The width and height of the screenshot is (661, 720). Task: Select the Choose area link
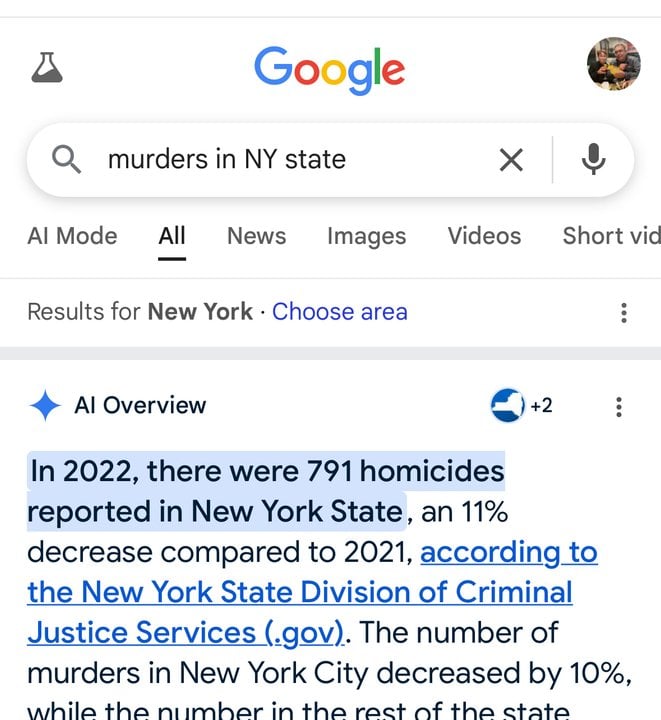click(x=340, y=312)
